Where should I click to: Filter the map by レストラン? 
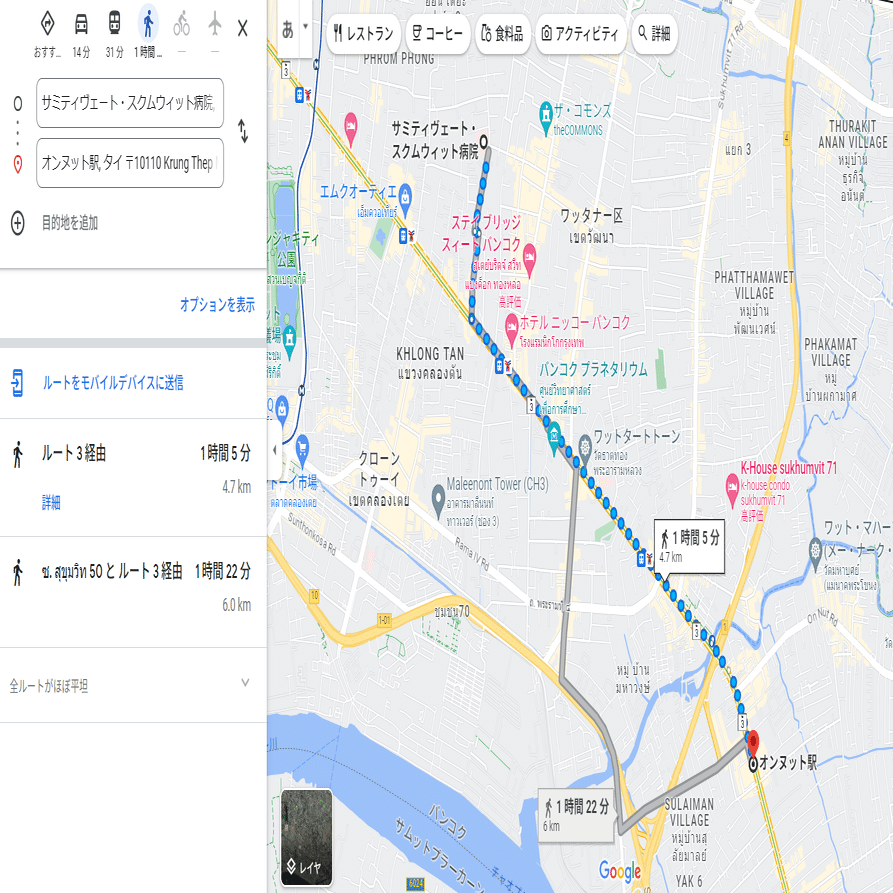365,33
